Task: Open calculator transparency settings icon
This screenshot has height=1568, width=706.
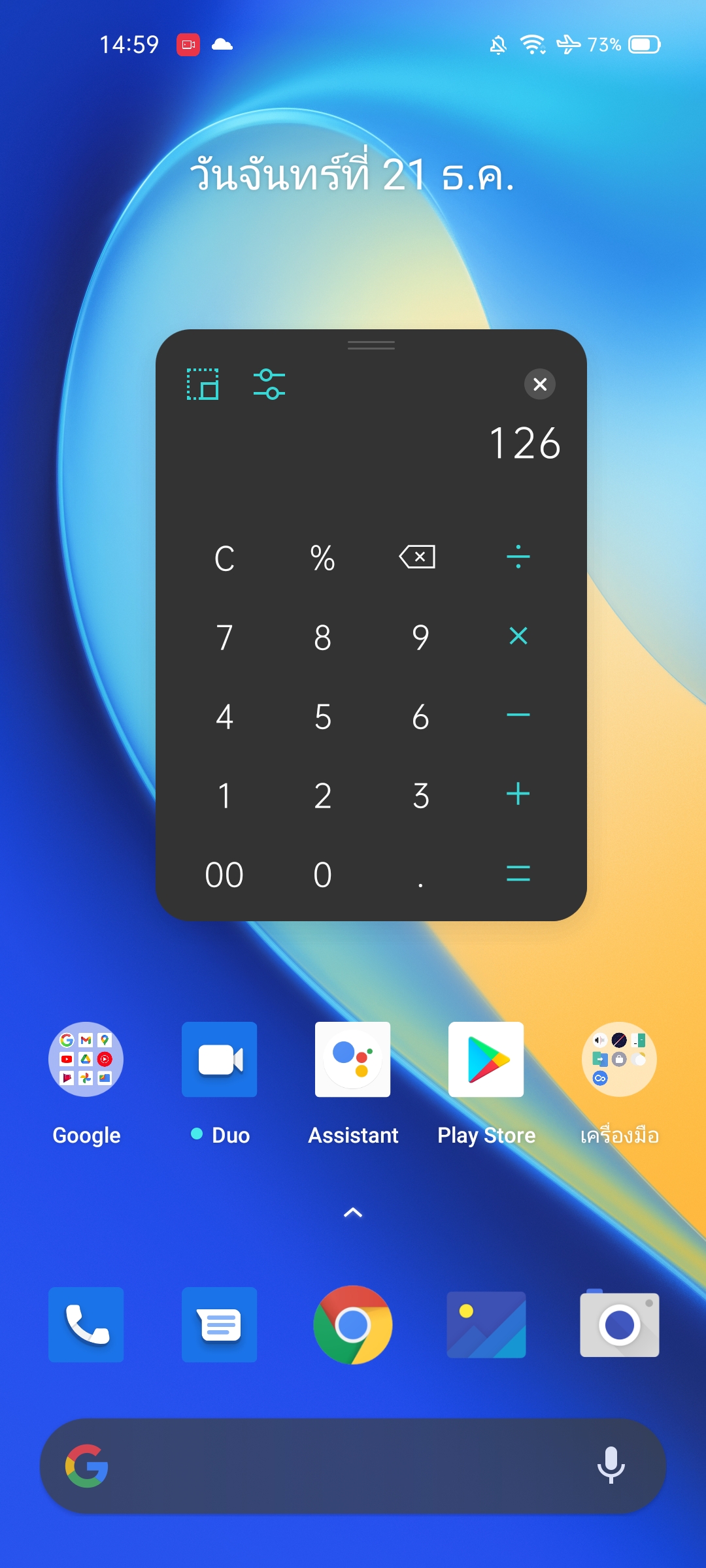Action: pos(269,384)
